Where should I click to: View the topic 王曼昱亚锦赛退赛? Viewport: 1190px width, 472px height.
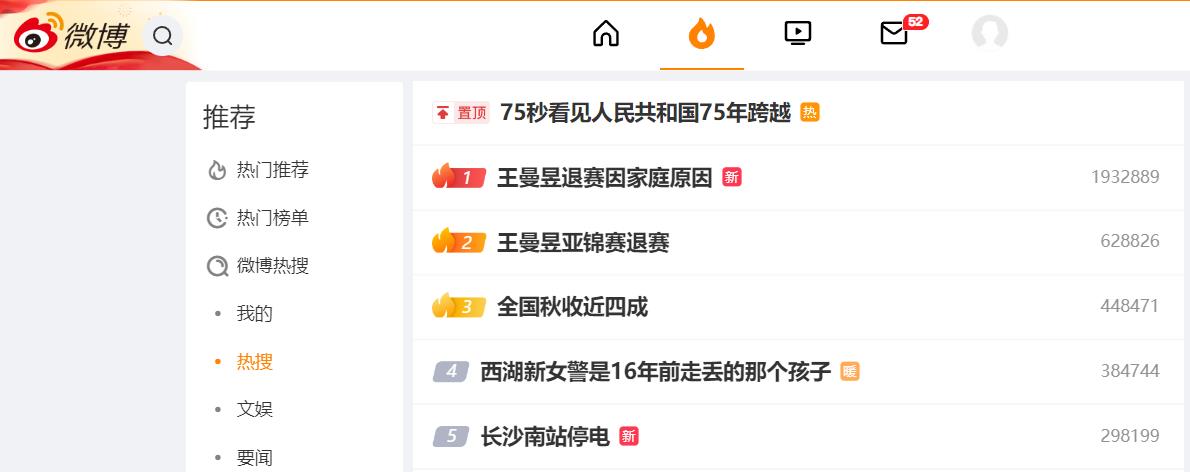(583, 243)
